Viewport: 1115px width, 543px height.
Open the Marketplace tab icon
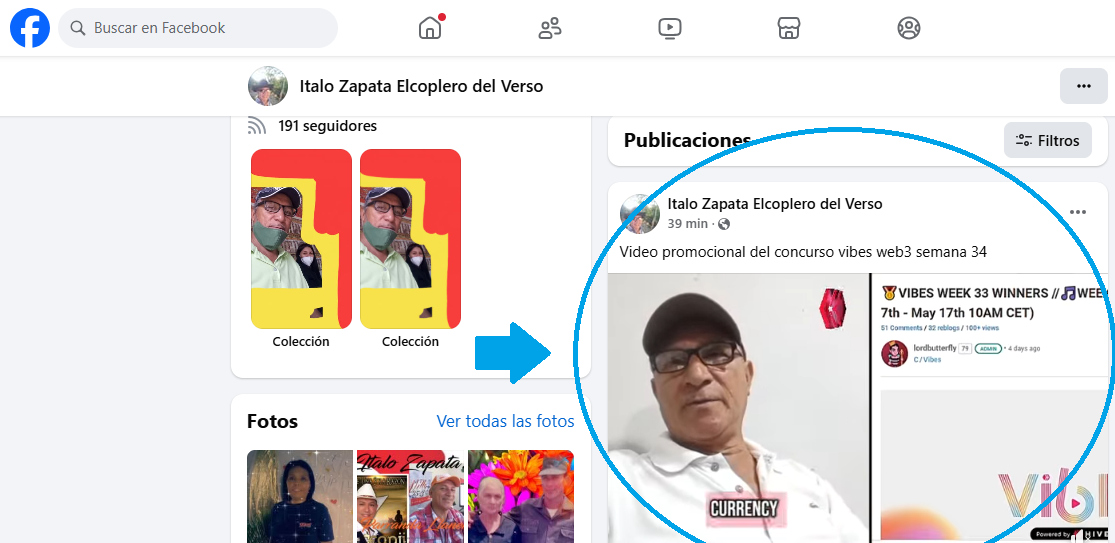coord(789,28)
